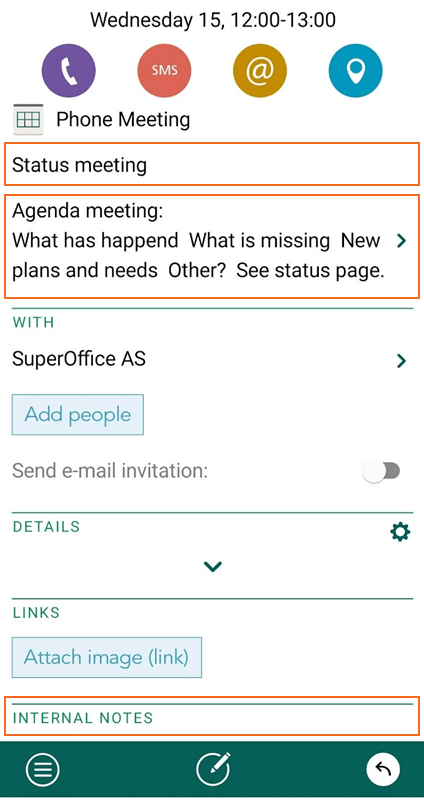The width and height of the screenshot is (424, 800).
Task: Go back using the bottom arrow button
Action: (383, 769)
